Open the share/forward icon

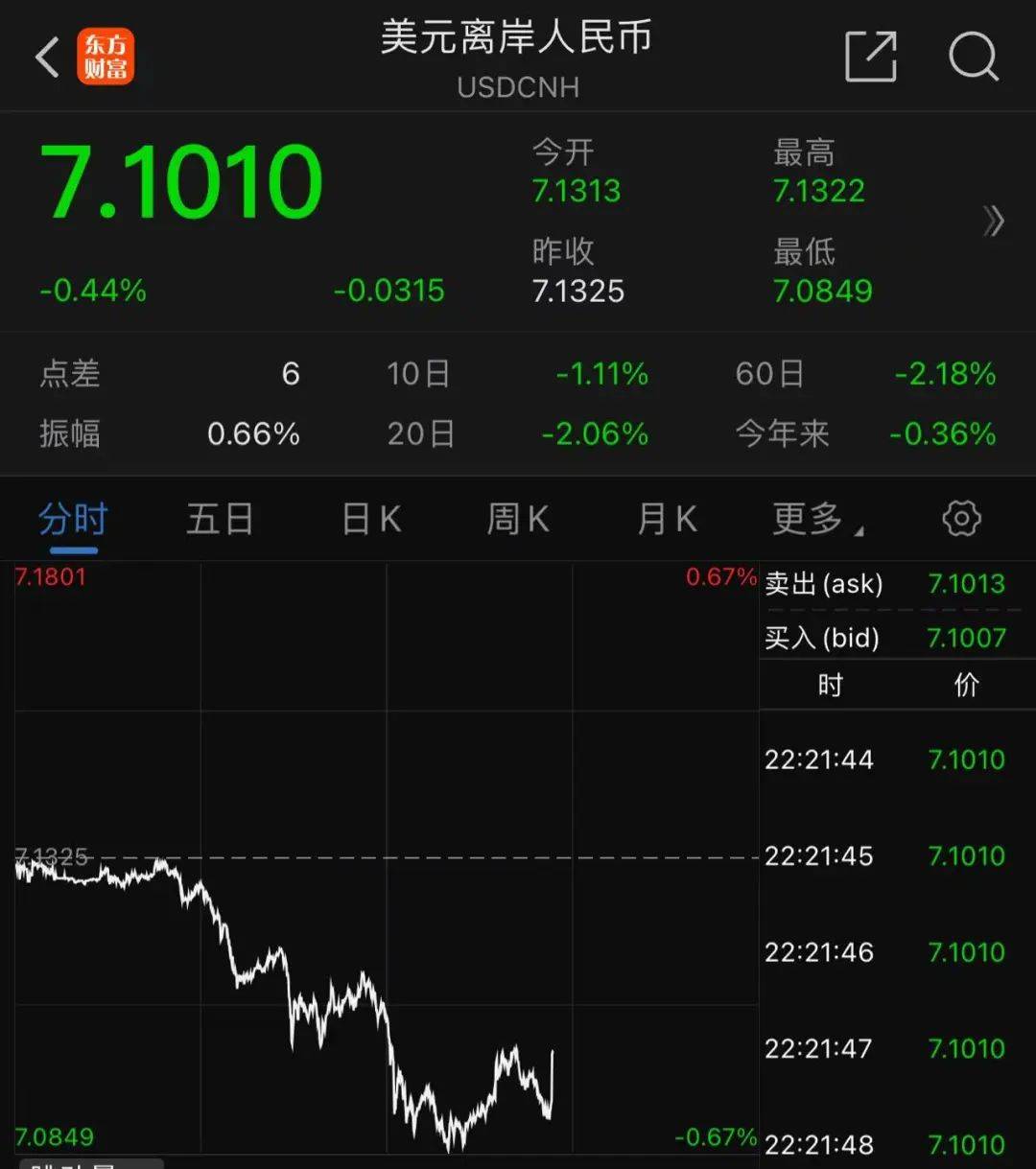point(870,57)
